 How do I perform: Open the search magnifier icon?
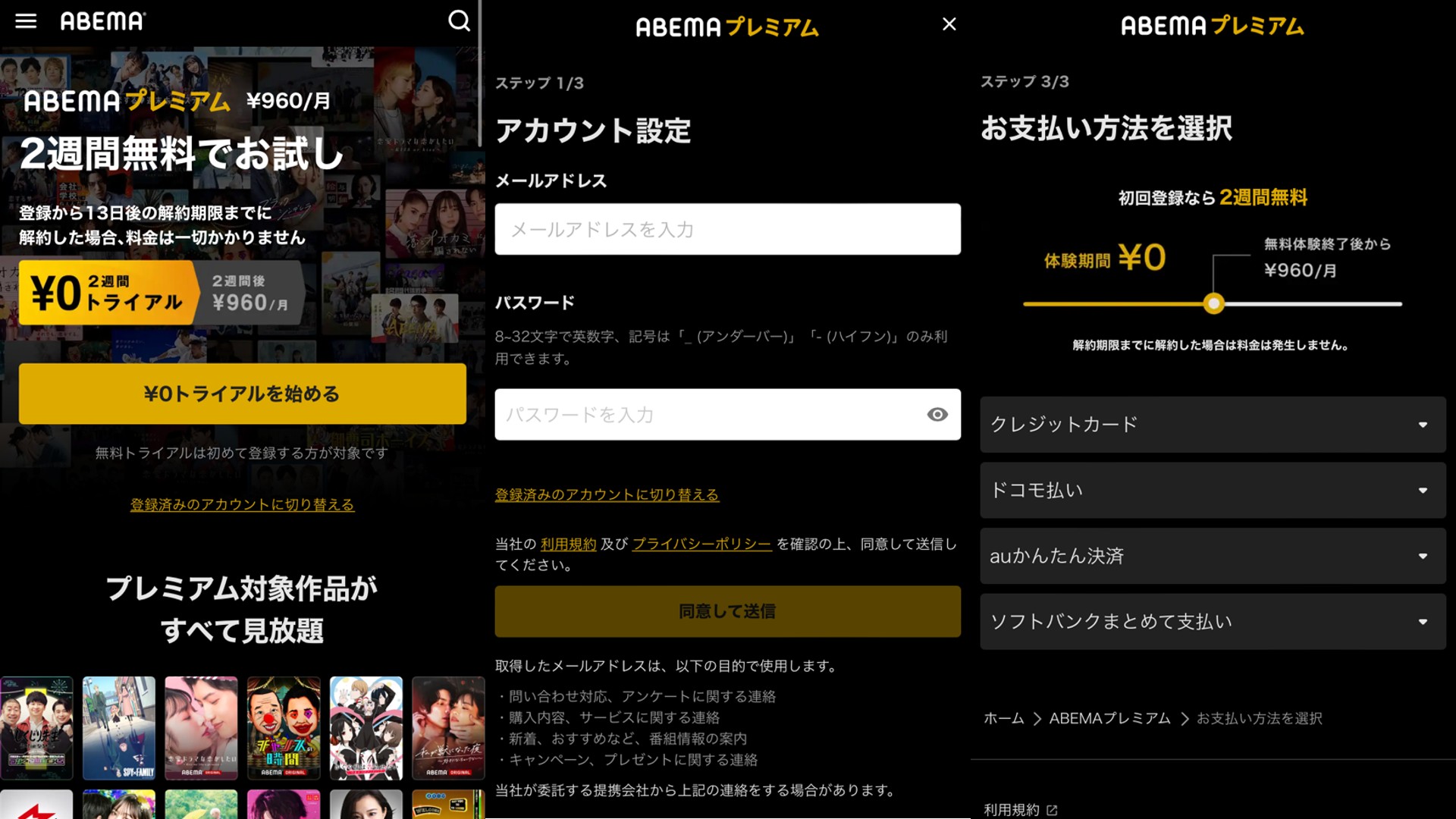point(459,20)
